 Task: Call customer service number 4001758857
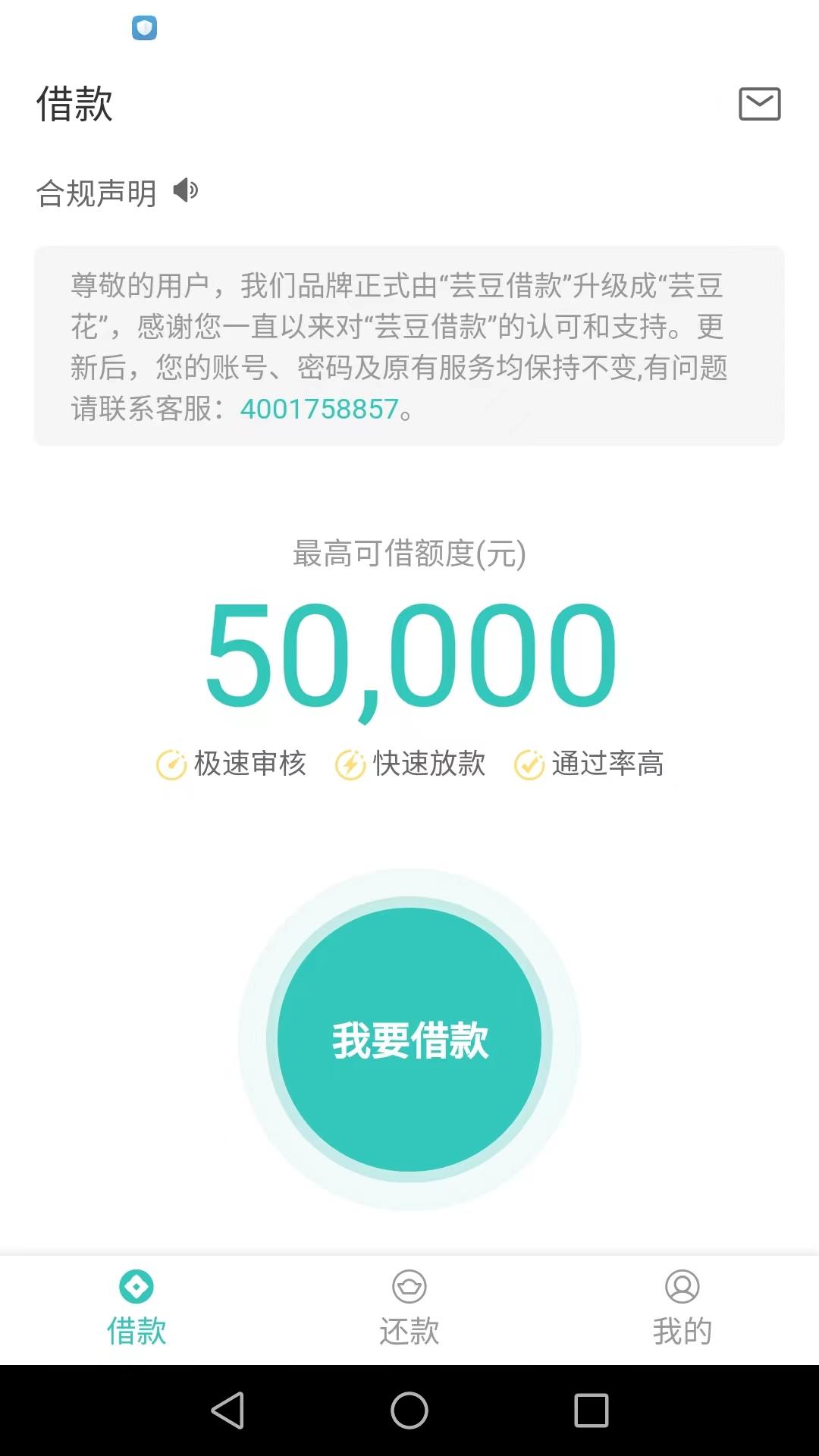pyautogui.click(x=319, y=409)
